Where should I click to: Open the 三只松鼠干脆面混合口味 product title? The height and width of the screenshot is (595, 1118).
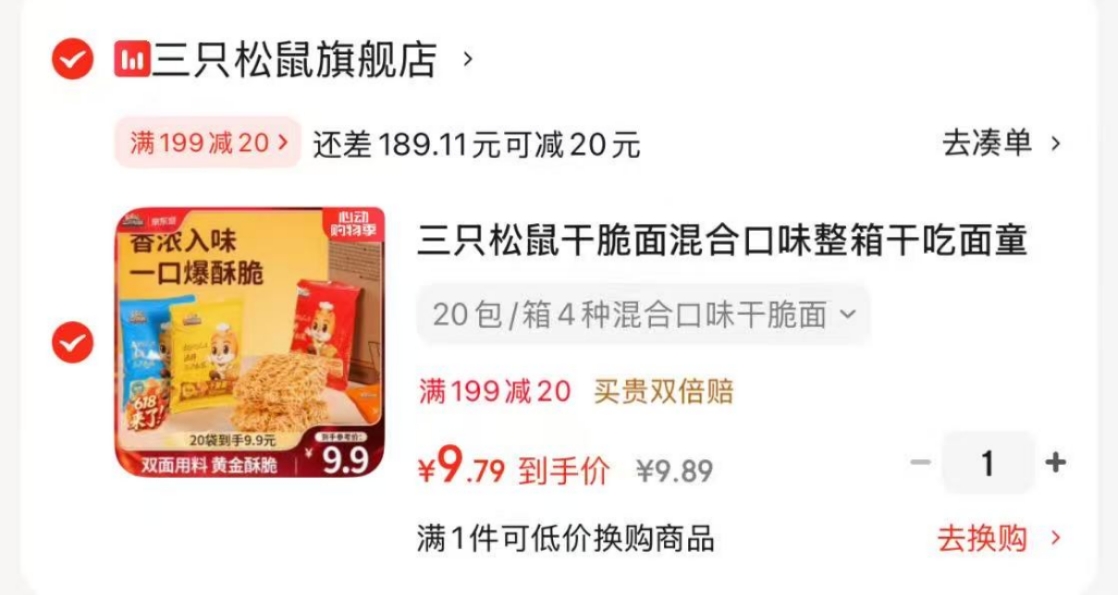[722, 241]
